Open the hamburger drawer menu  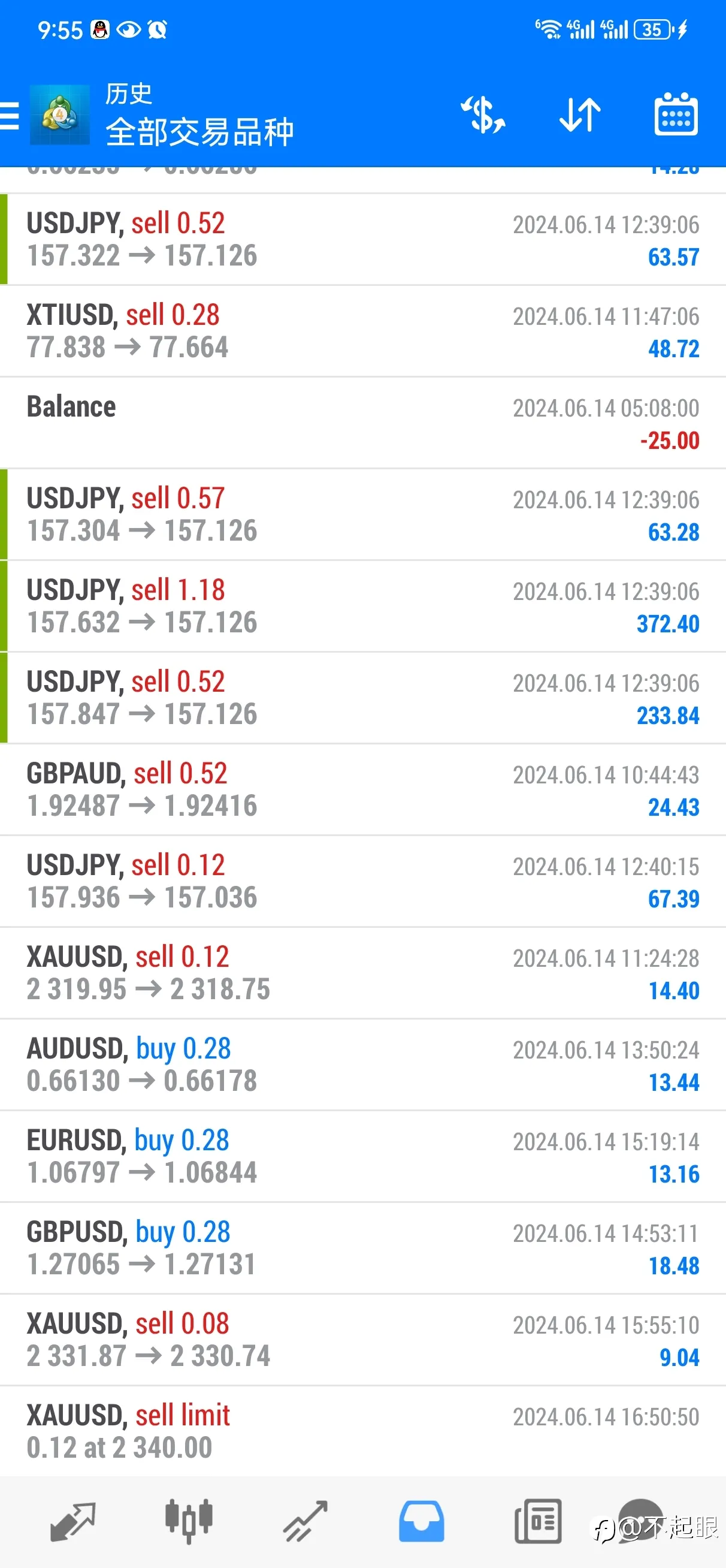(x=10, y=115)
